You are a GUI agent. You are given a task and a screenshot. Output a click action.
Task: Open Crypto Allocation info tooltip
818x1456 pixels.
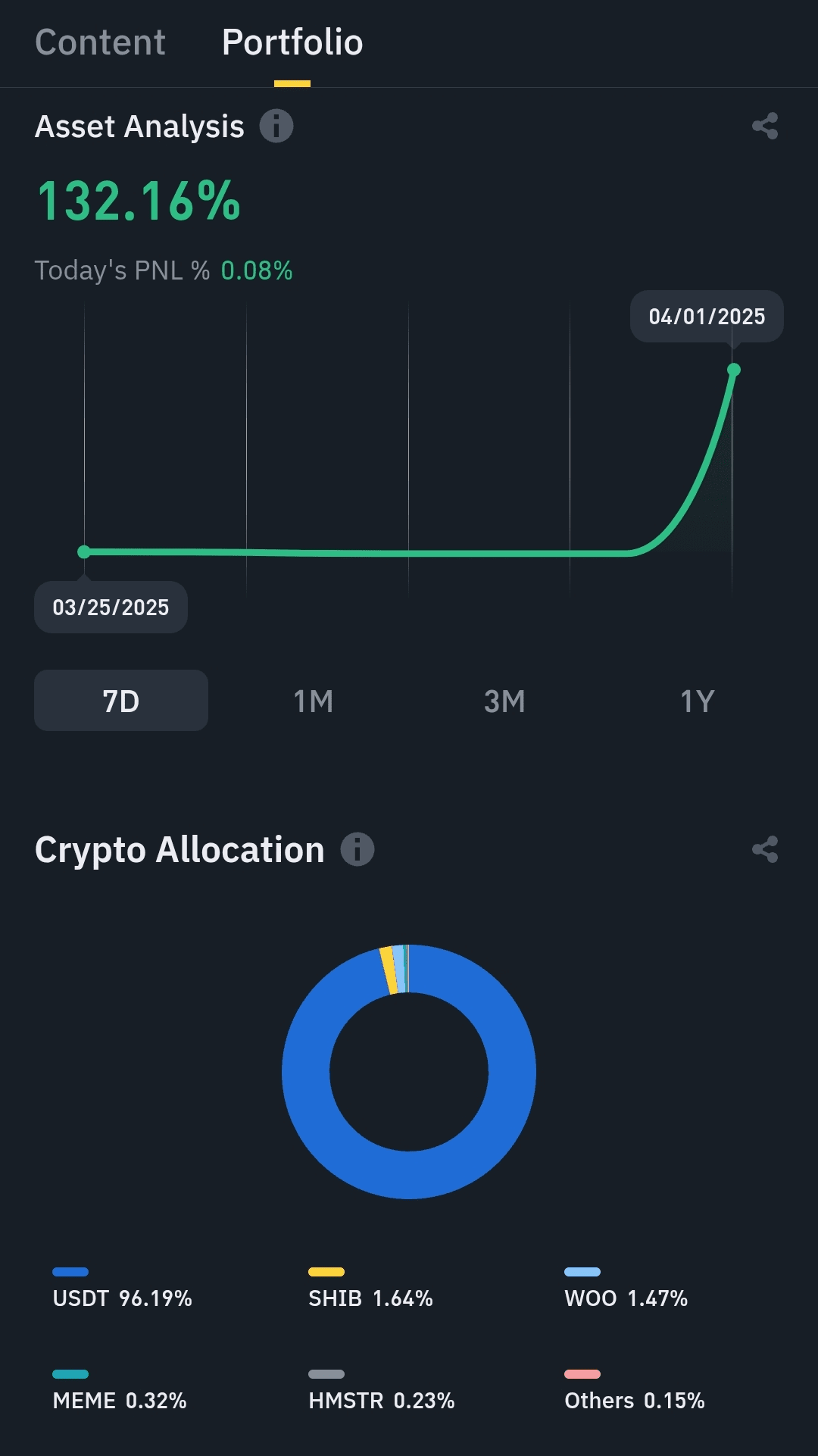pyautogui.click(x=357, y=849)
